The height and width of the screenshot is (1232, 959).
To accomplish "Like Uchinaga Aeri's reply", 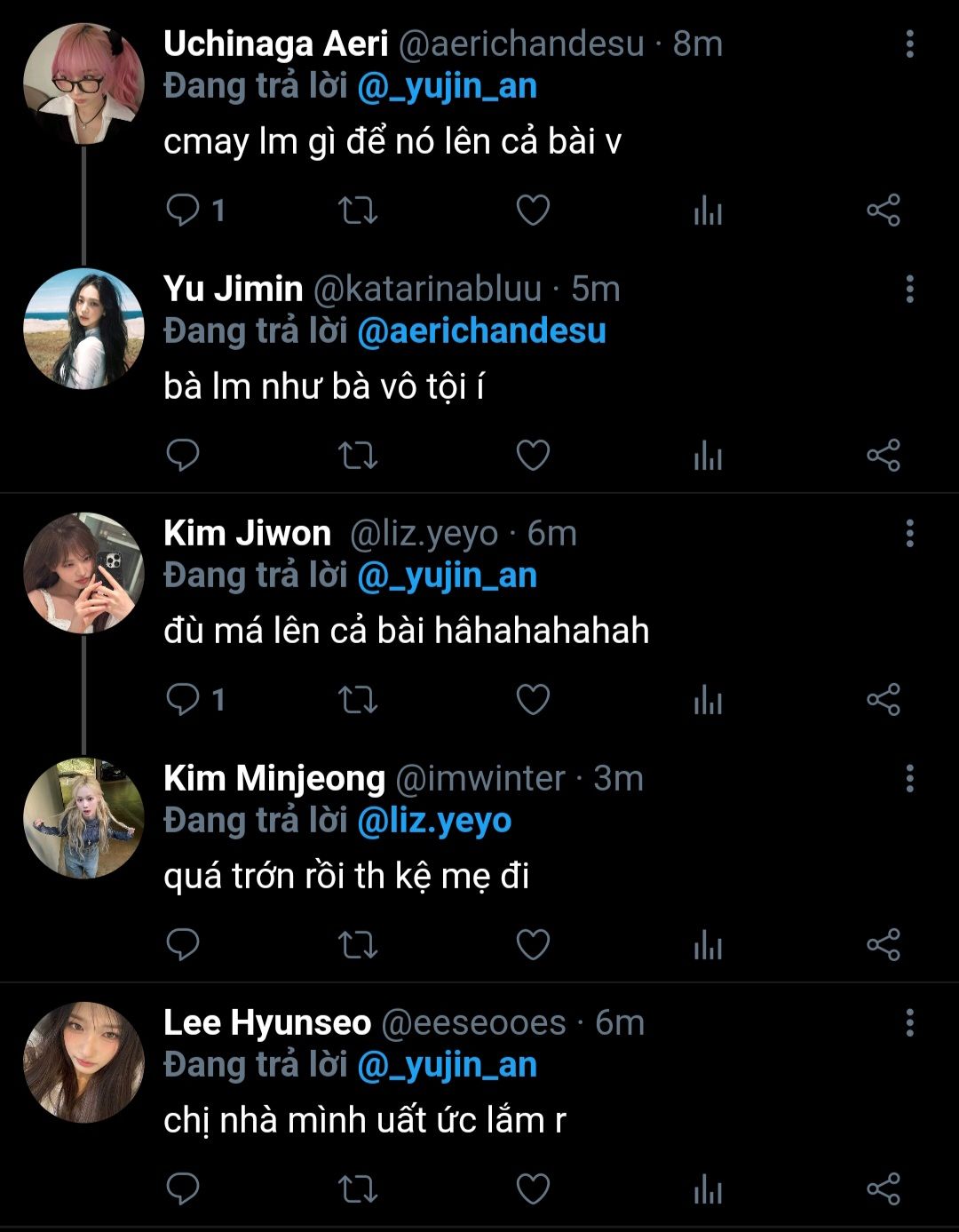I will click(533, 211).
